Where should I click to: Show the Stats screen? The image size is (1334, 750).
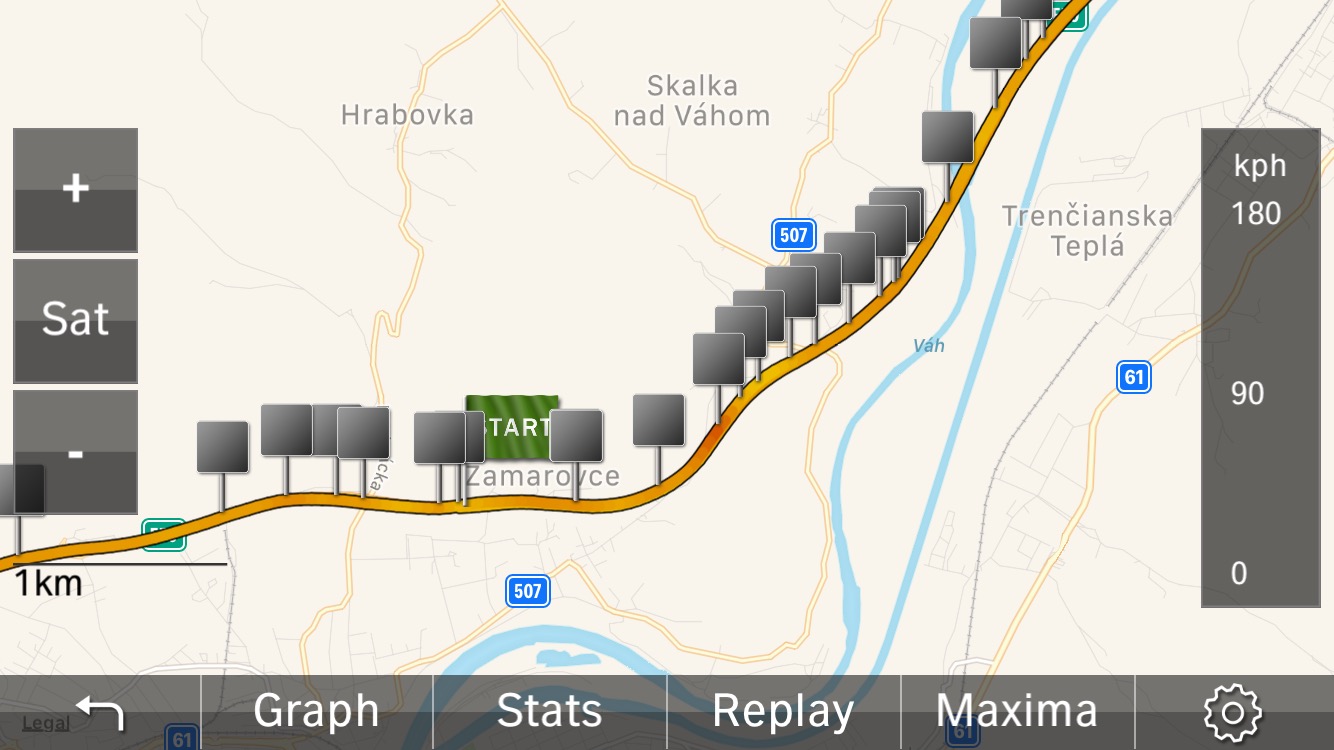pos(549,712)
